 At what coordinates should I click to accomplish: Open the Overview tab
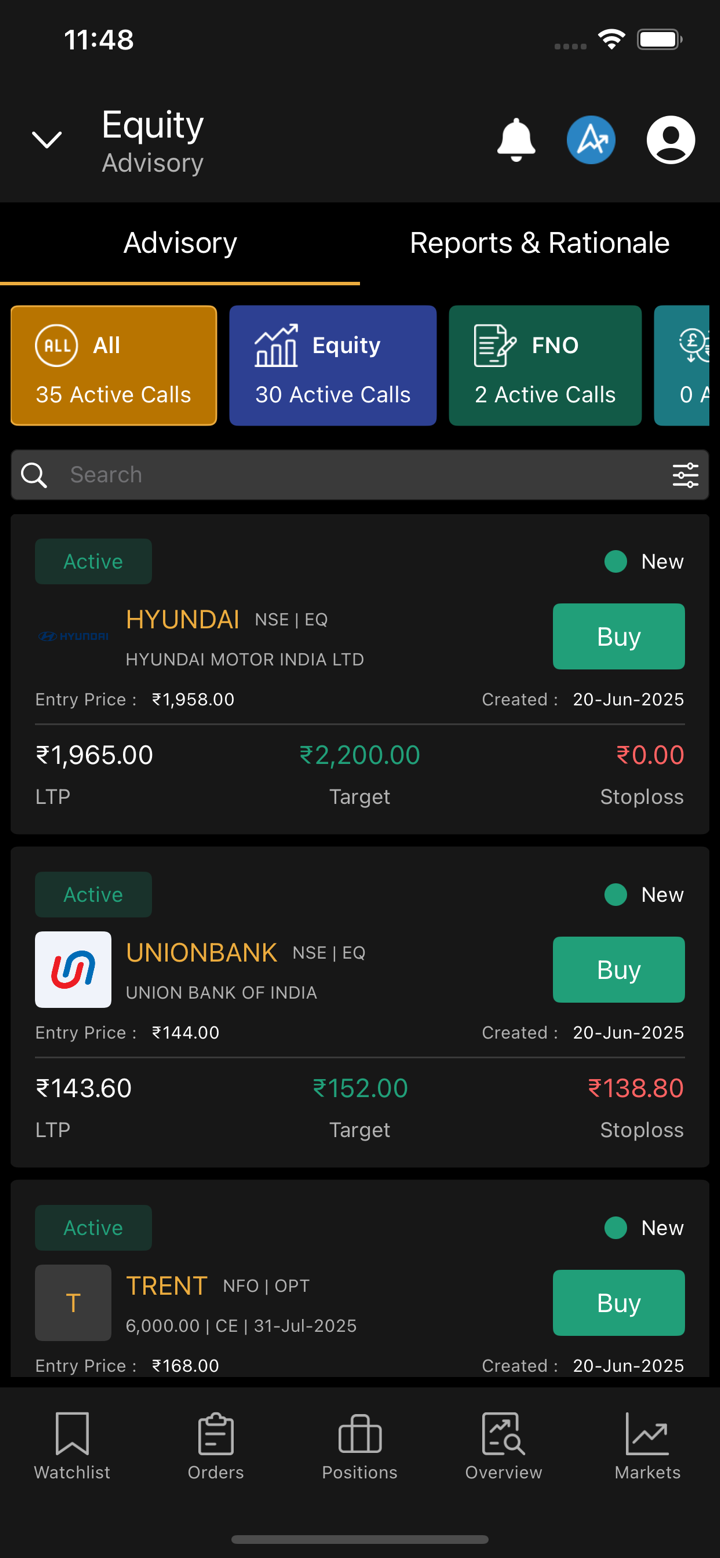[504, 1447]
